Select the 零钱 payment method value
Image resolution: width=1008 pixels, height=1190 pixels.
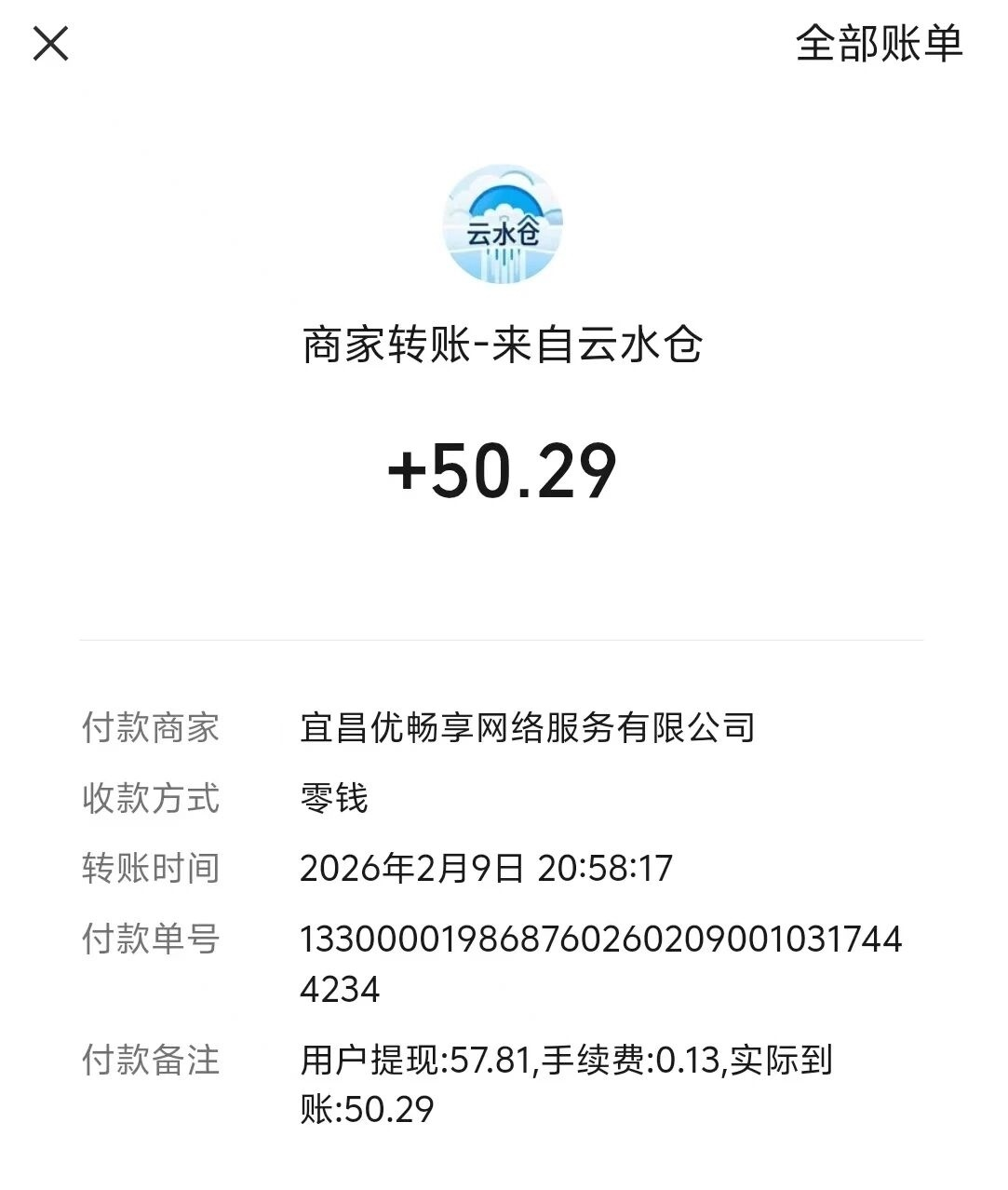pos(333,799)
